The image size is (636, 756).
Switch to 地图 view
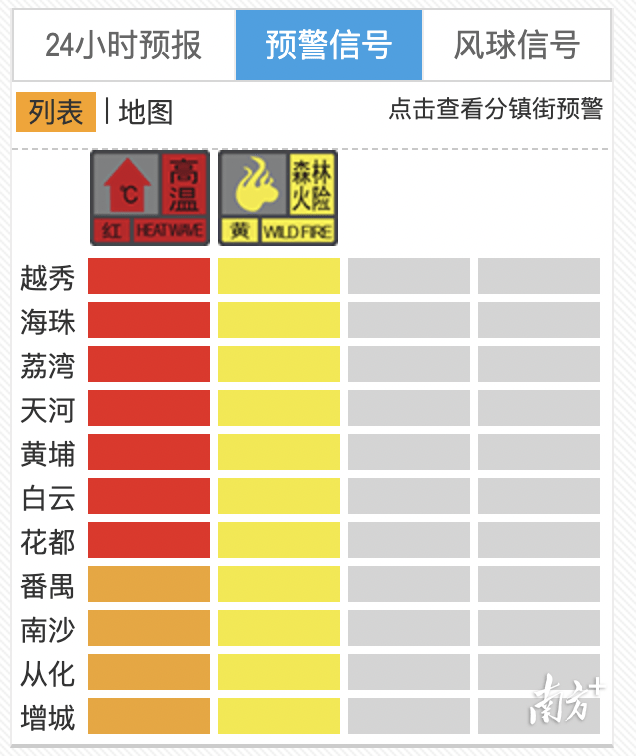[146, 112]
